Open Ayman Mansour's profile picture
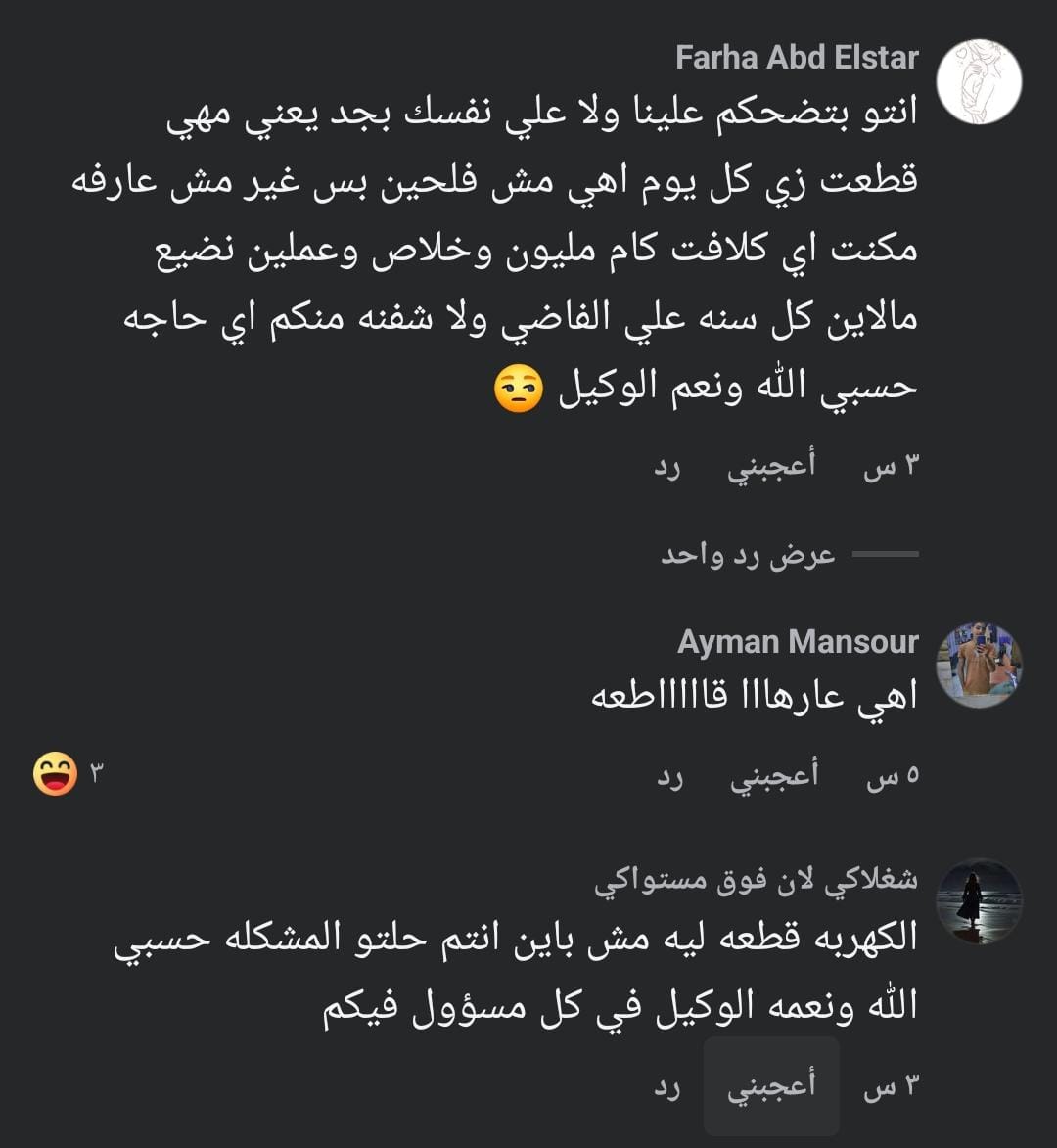The width and height of the screenshot is (1057, 1148). [979, 666]
